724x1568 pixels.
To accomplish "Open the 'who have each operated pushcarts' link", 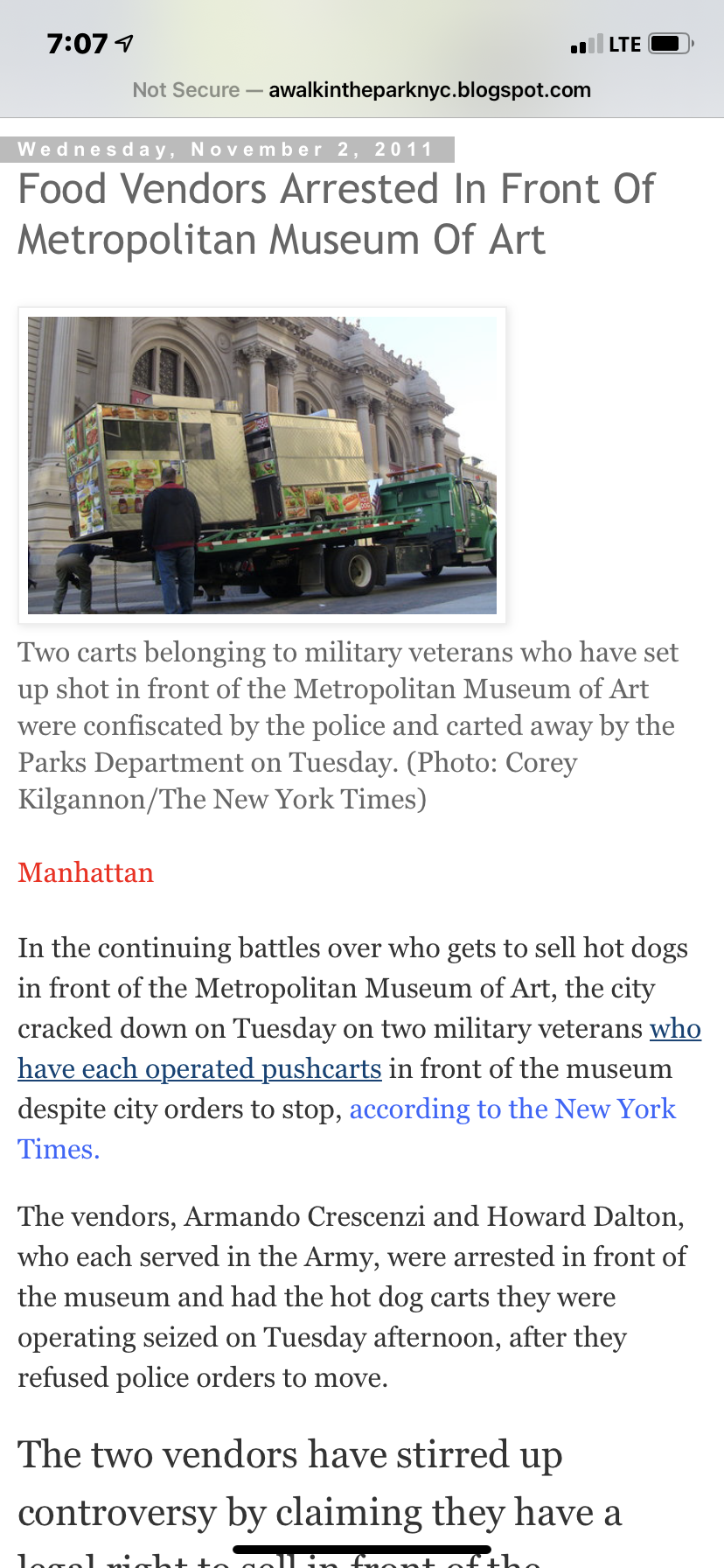I will [x=199, y=1069].
